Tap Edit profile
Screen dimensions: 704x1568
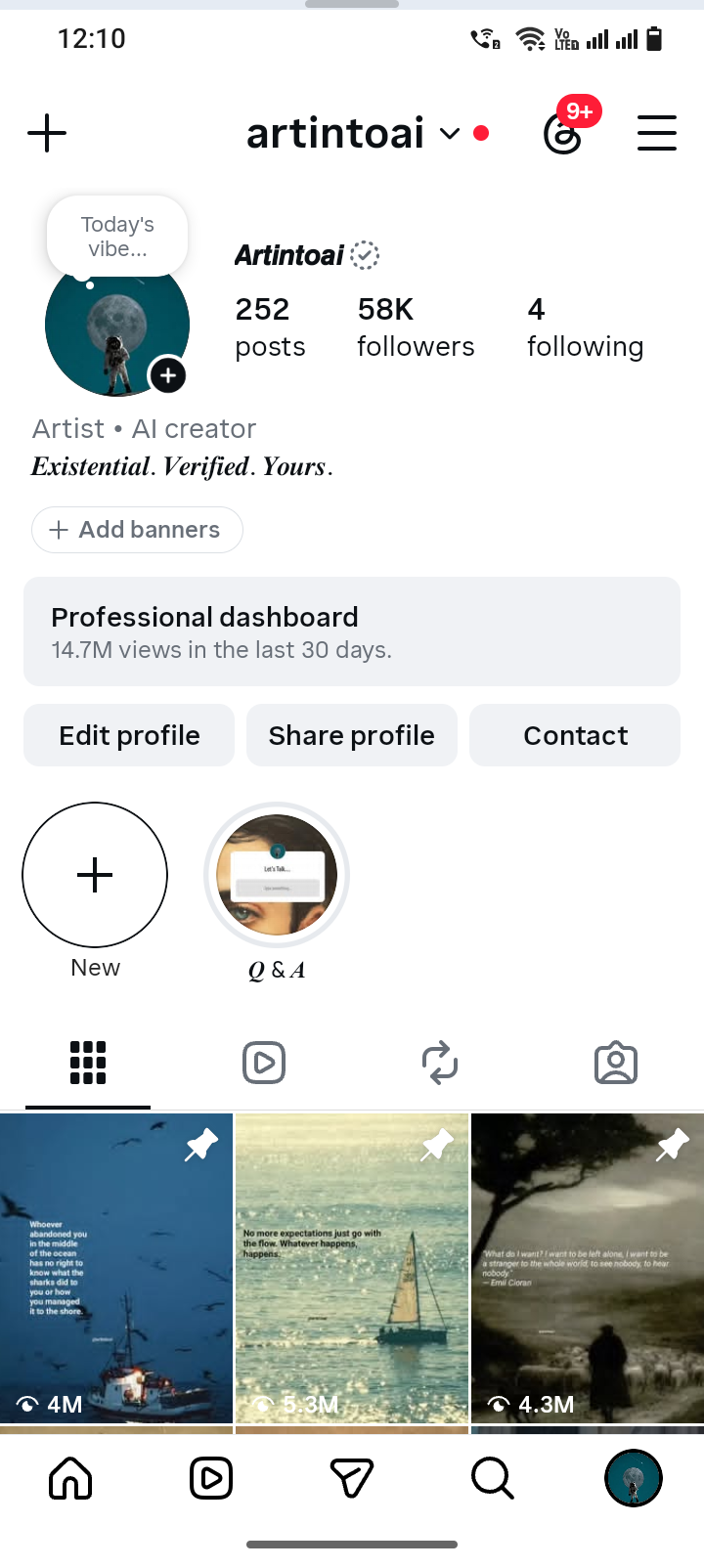coord(129,735)
